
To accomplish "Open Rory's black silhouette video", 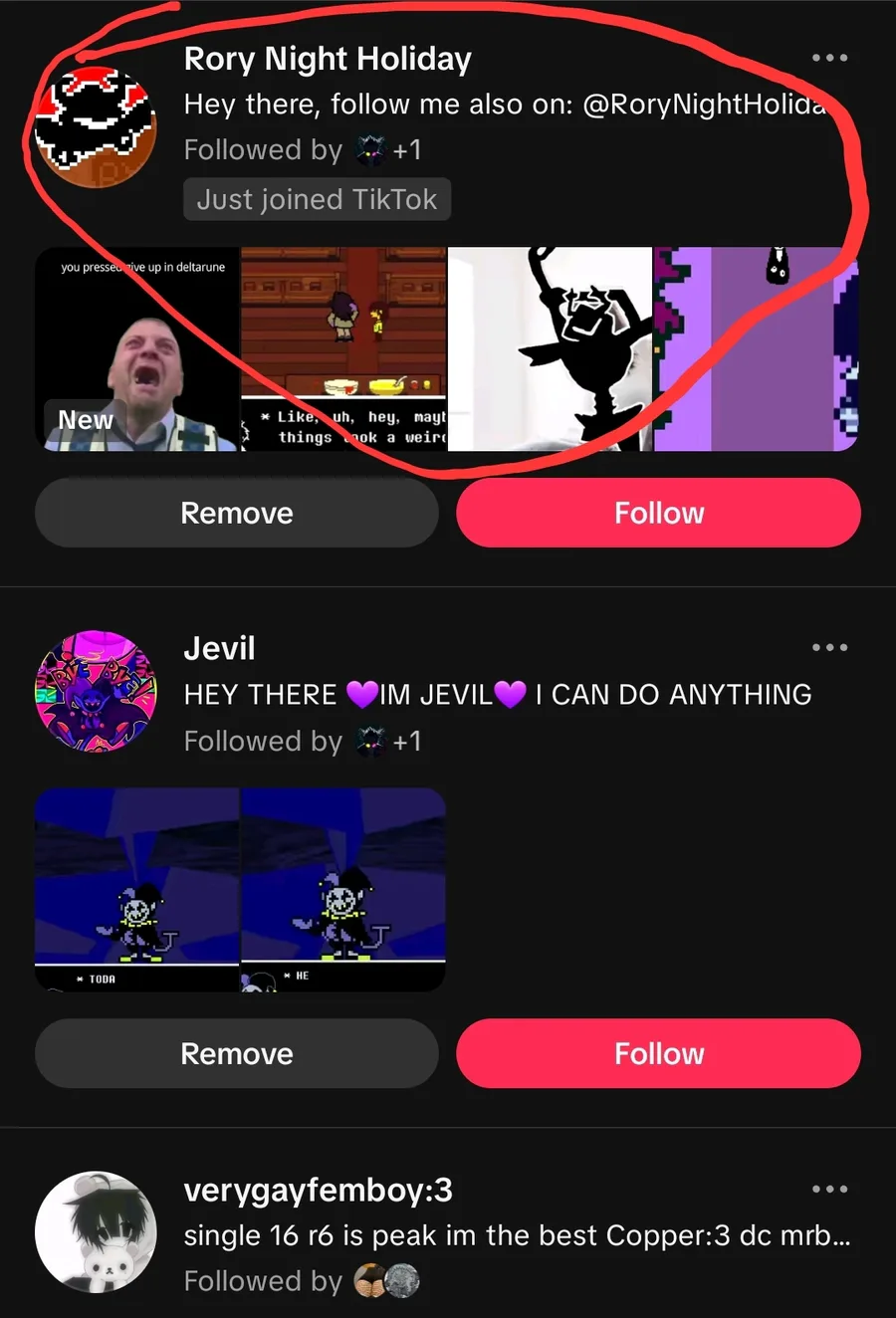I will [x=550, y=349].
